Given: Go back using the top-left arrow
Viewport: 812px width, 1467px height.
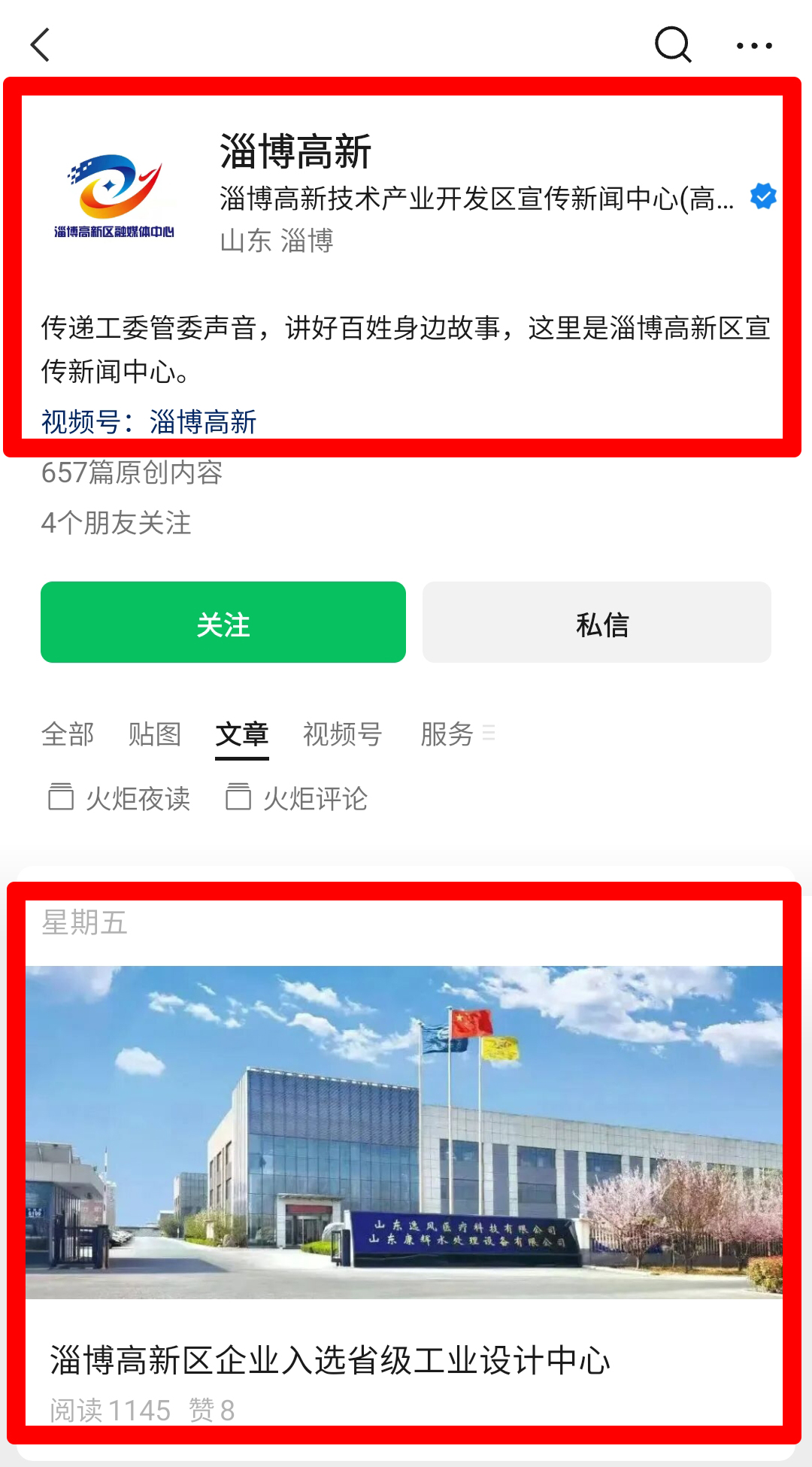Looking at the screenshot, I should [x=41, y=45].
